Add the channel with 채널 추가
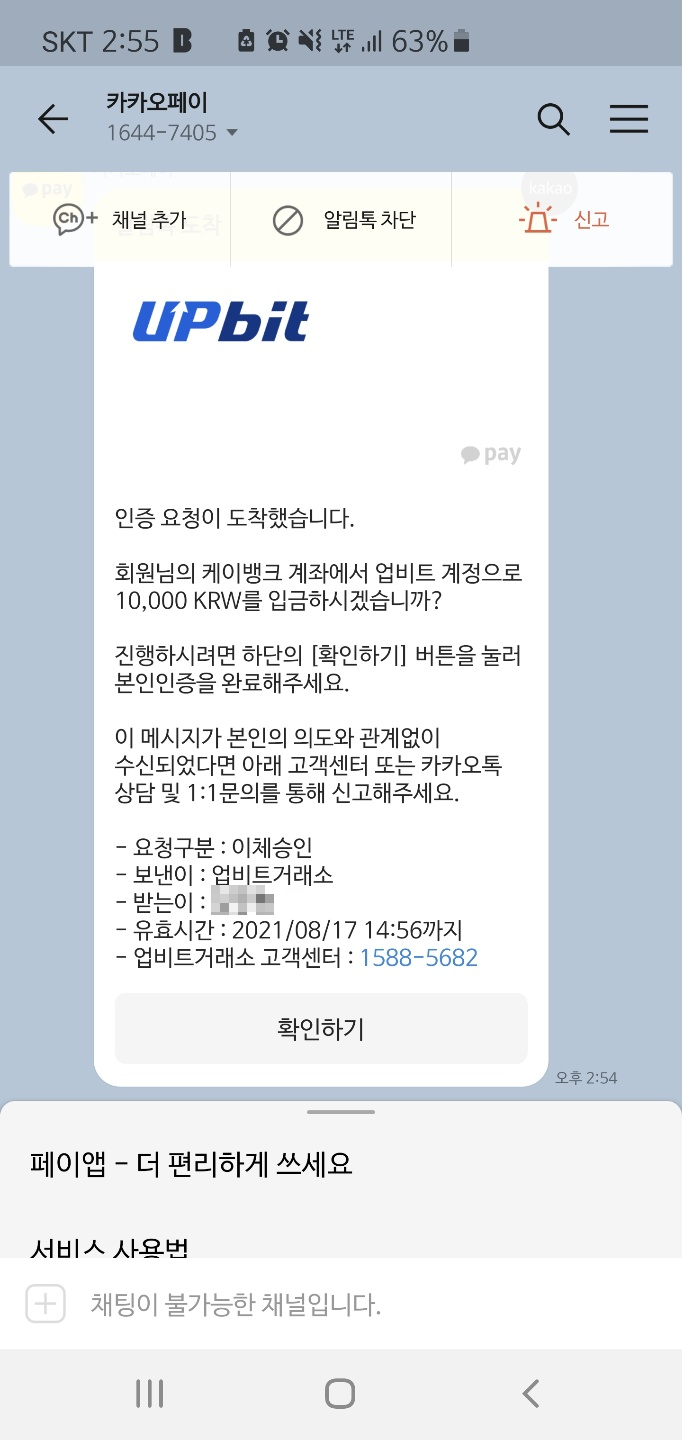Screen dimensions: 682x1440 [x=120, y=220]
